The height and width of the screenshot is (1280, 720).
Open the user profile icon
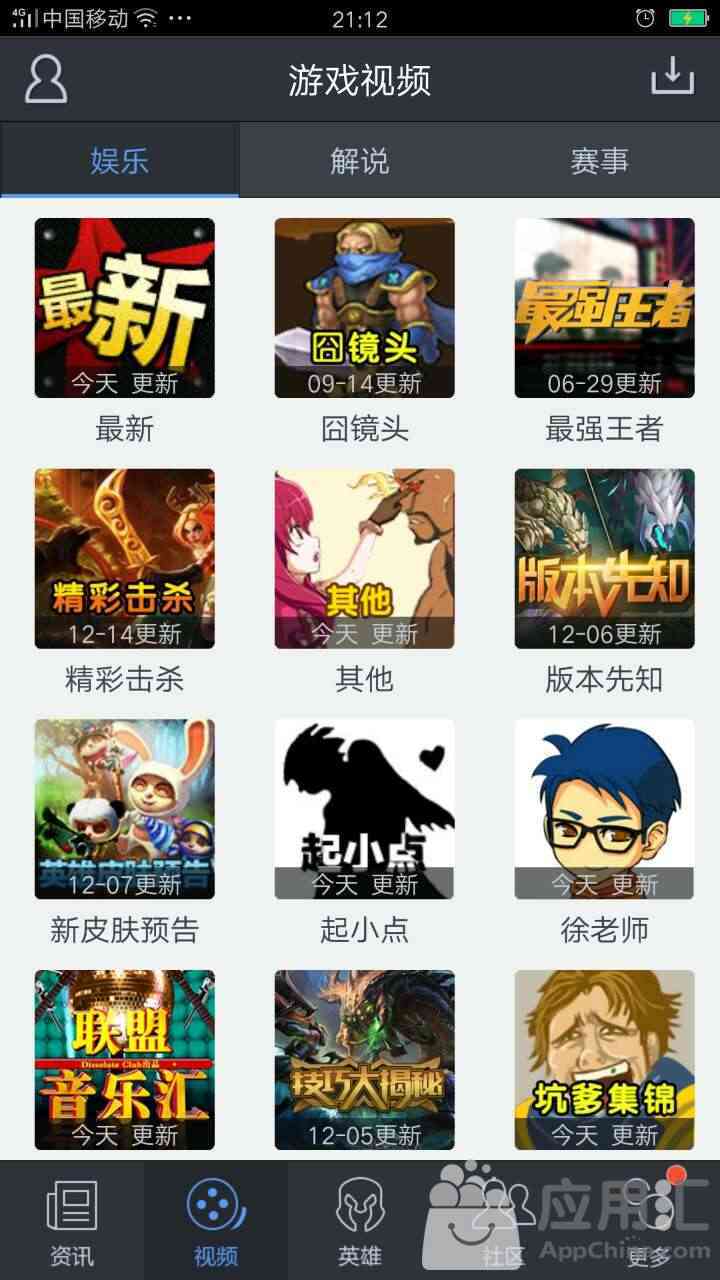pyautogui.click(x=46, y=79)
